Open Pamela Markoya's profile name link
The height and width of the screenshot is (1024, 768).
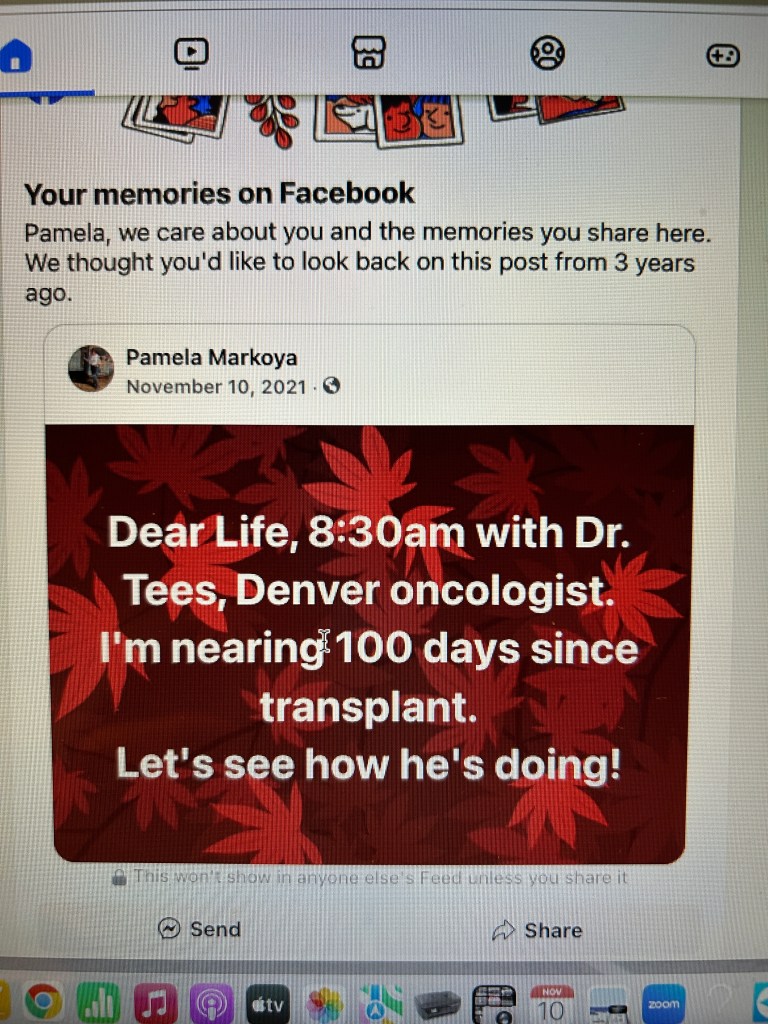click(x=211, y=358)
